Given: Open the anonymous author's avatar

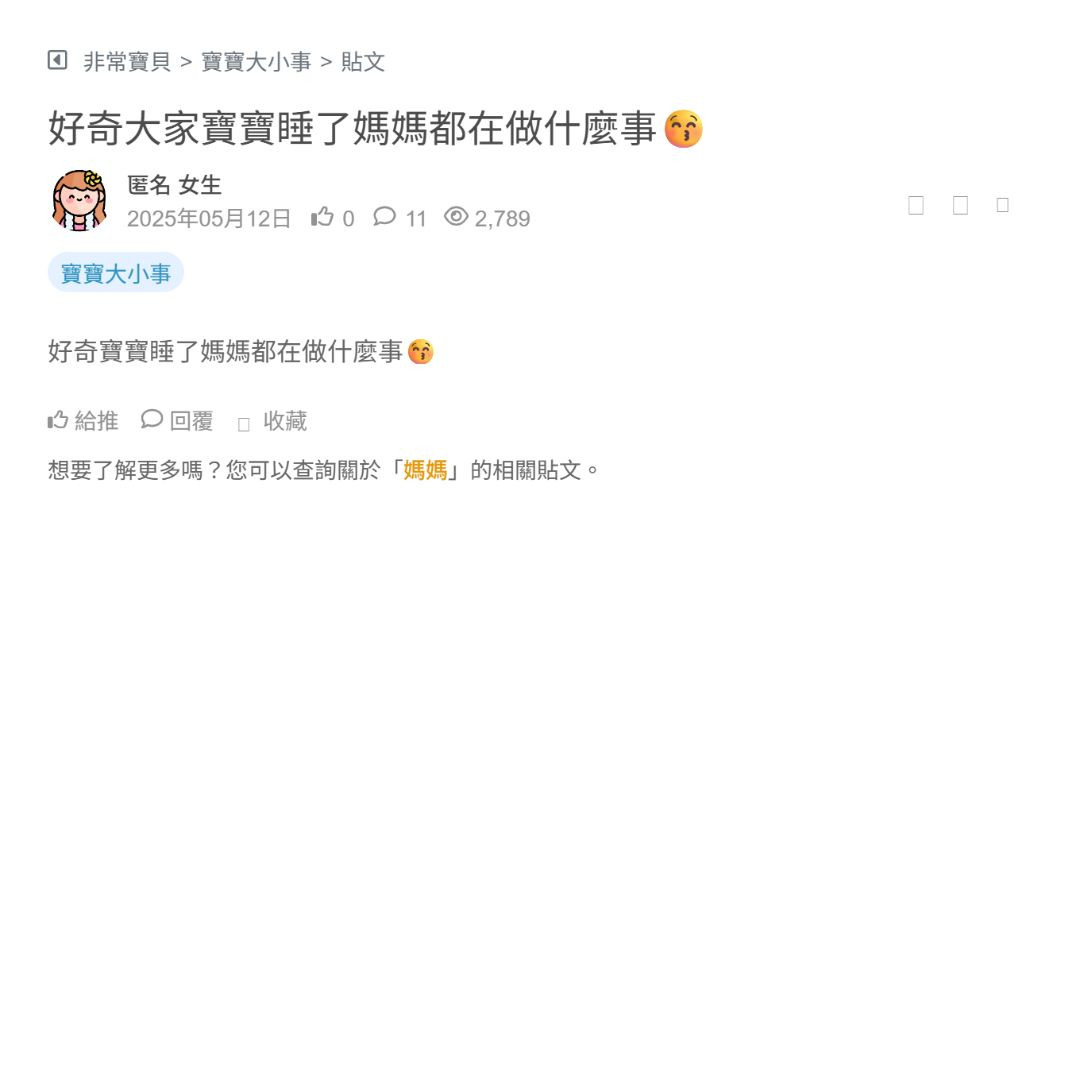Looking at the screenshot, I should 80,200.
